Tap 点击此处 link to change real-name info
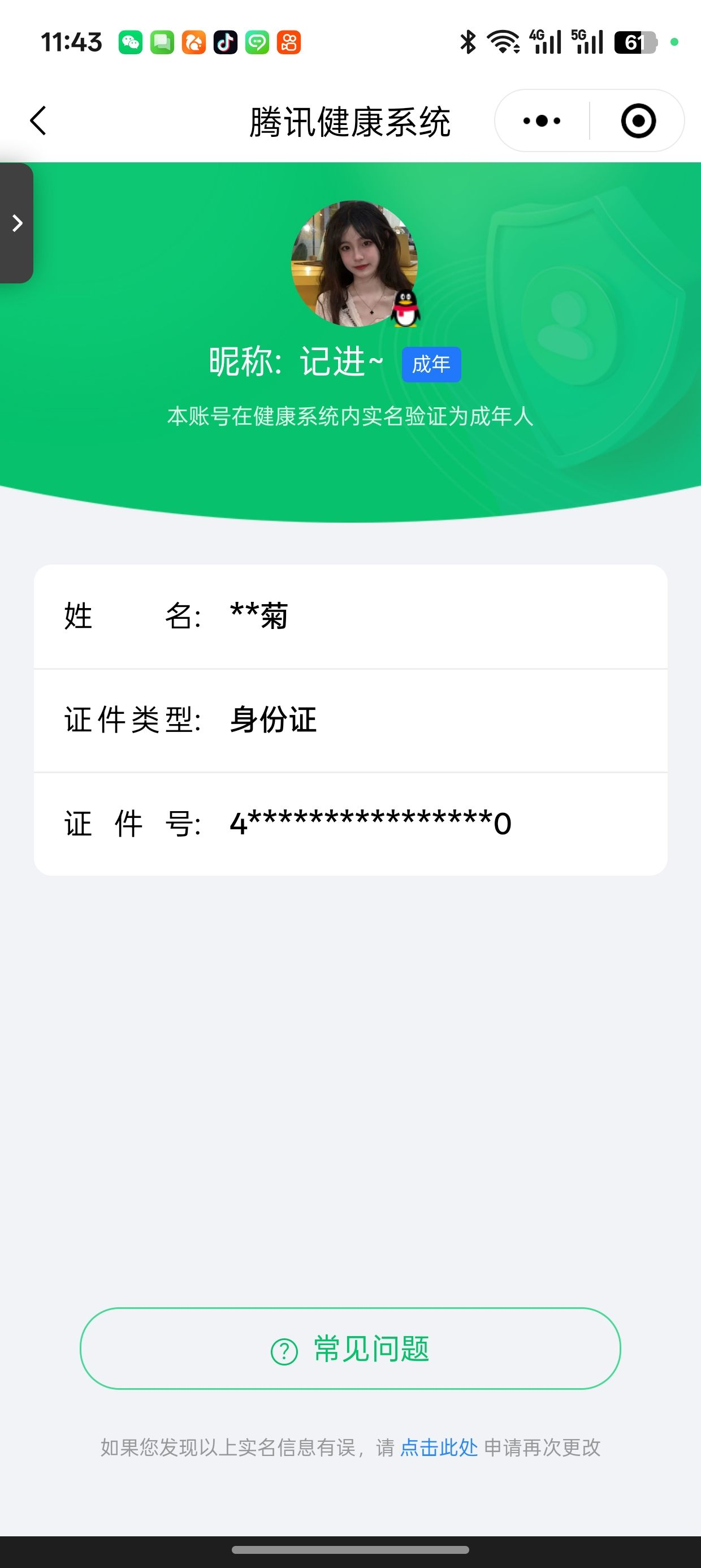 pyautogui.click(x=438, y=1448)
